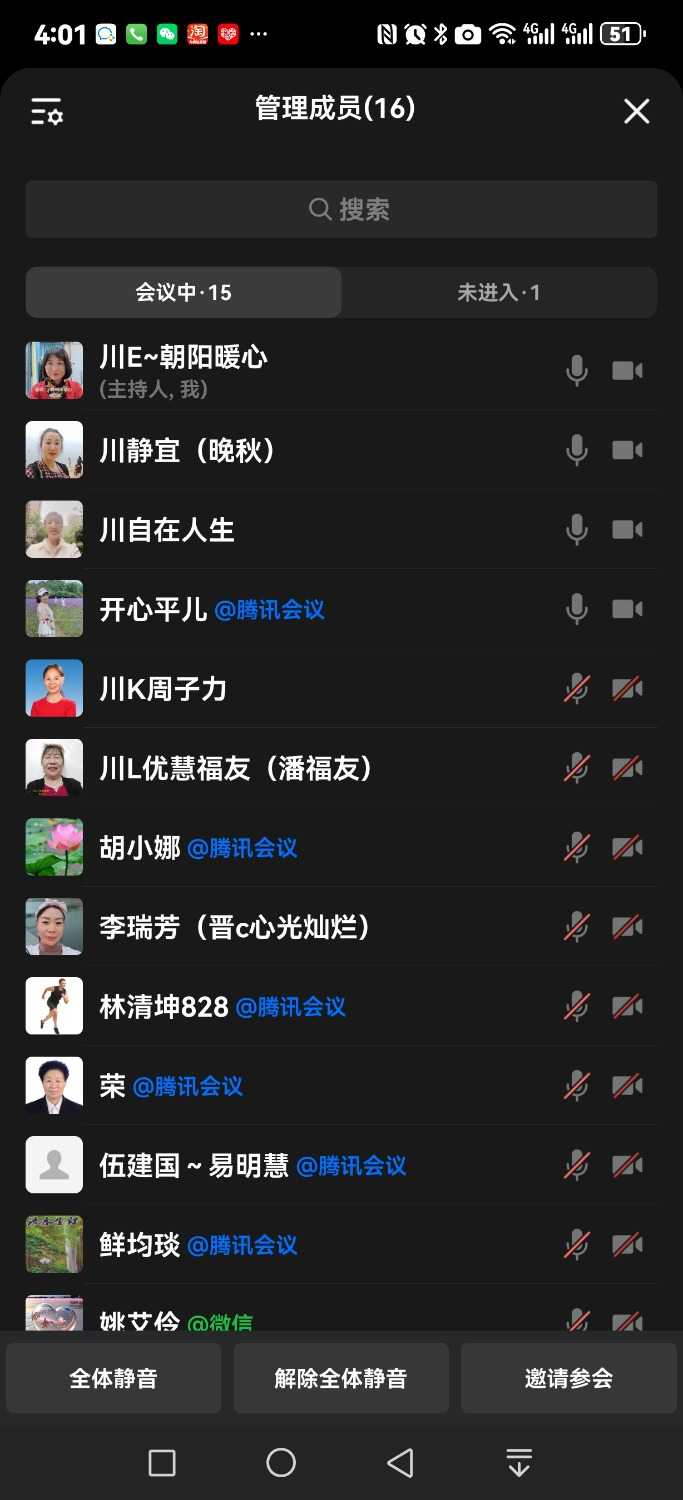This screenshot has height=1500, width=683.
Task: Turn off the camera of 川自在人生
Action: [627, 530]
